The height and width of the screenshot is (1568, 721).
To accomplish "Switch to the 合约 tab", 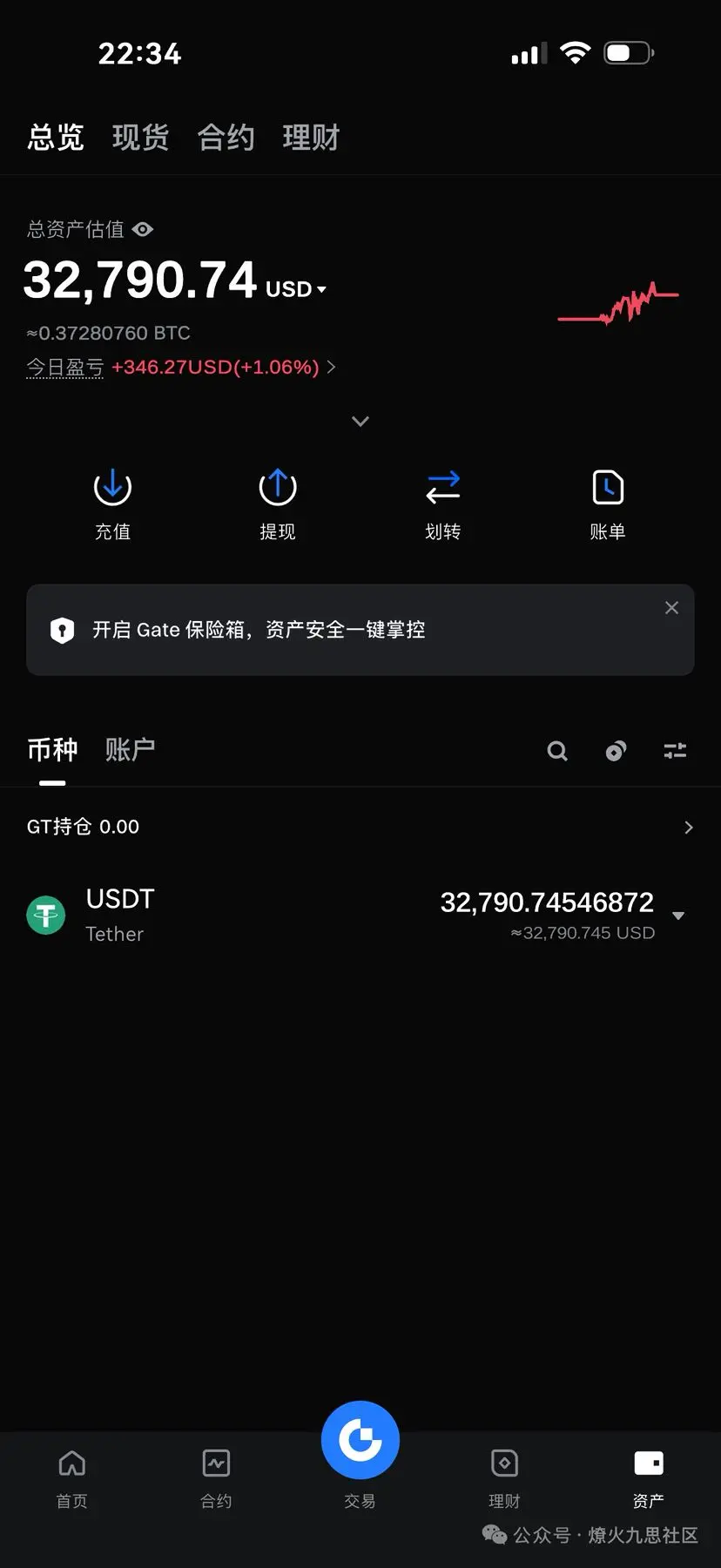I will 225,137.
